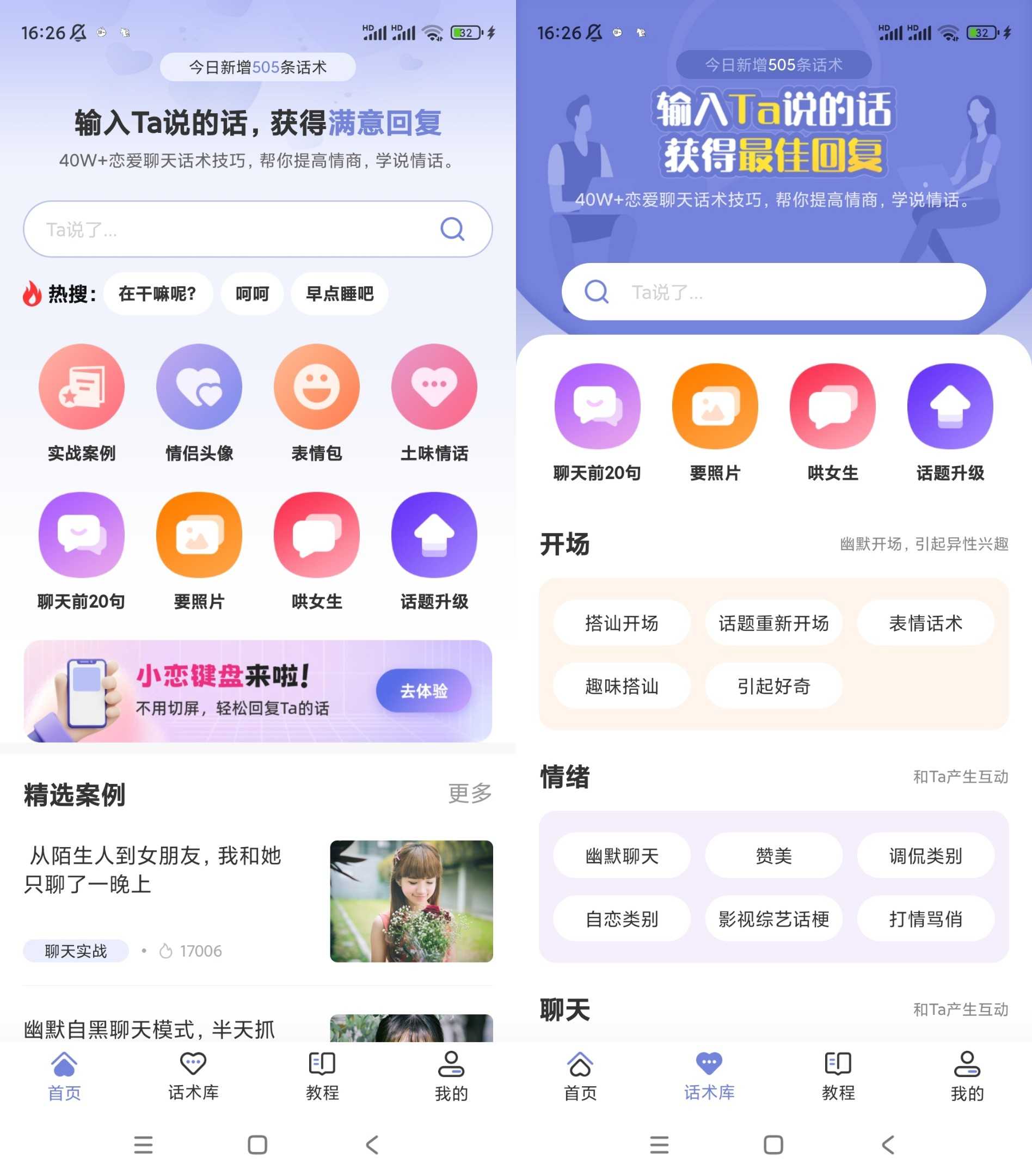
Task: Open the 趣味搭讪 scripts
Action: tap(621, 686)
